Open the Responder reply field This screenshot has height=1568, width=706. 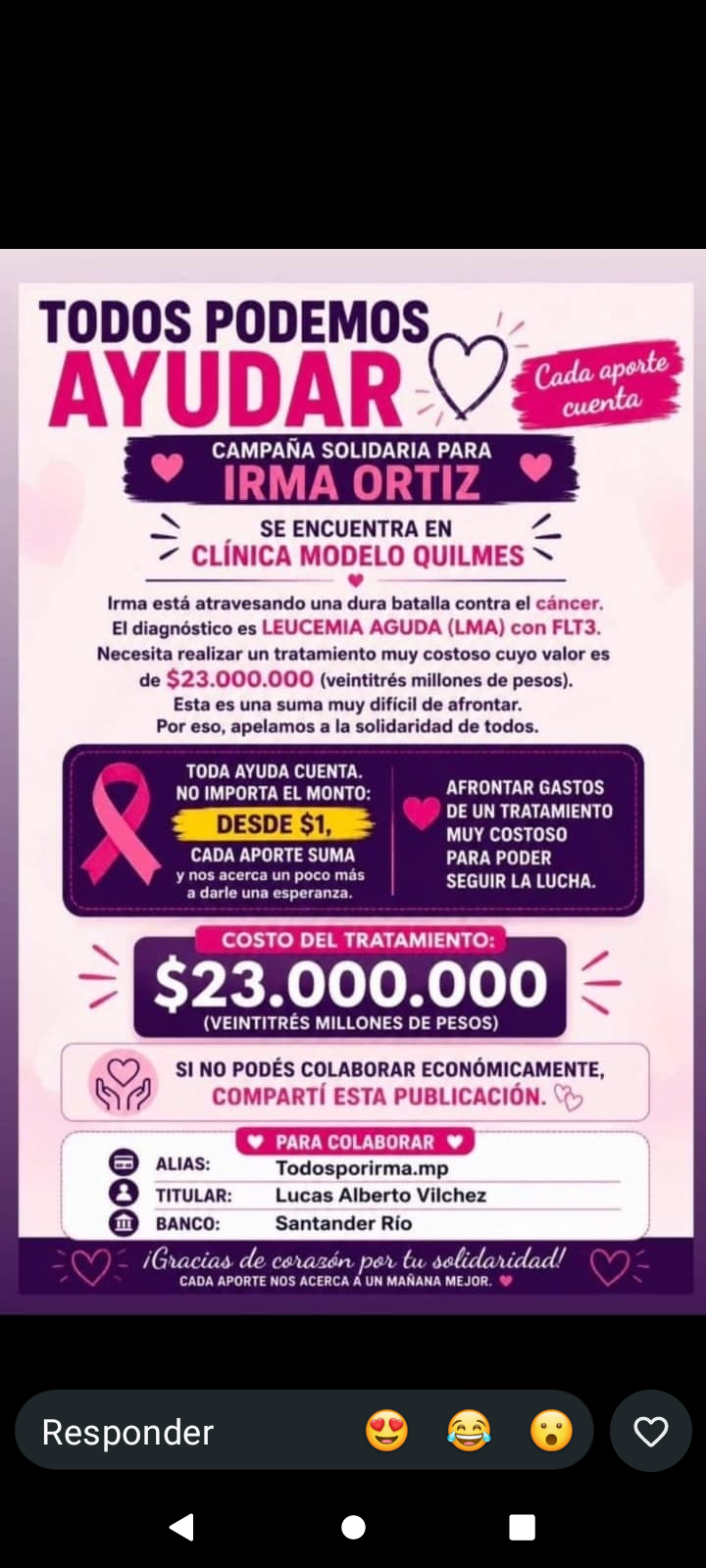coord(186,1431)
